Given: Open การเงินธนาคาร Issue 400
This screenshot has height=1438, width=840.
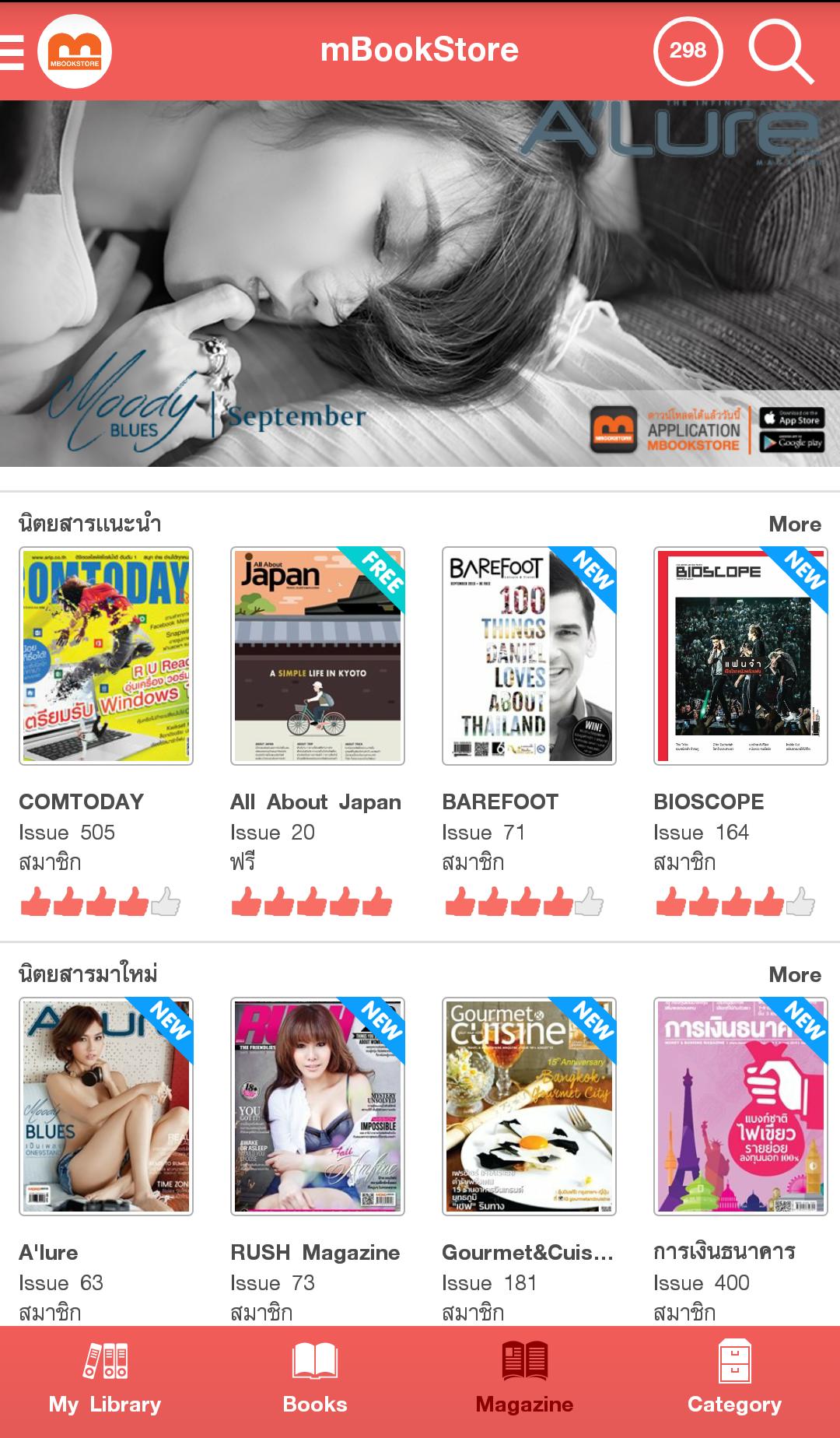Looking at the screenshot, I should tap(740, 1106).
